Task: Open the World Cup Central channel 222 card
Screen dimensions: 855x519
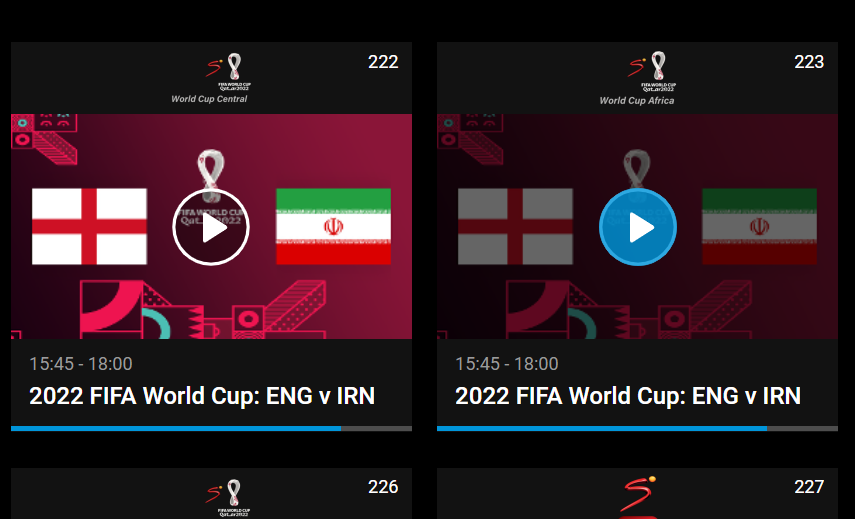Action: click(211, 79)
